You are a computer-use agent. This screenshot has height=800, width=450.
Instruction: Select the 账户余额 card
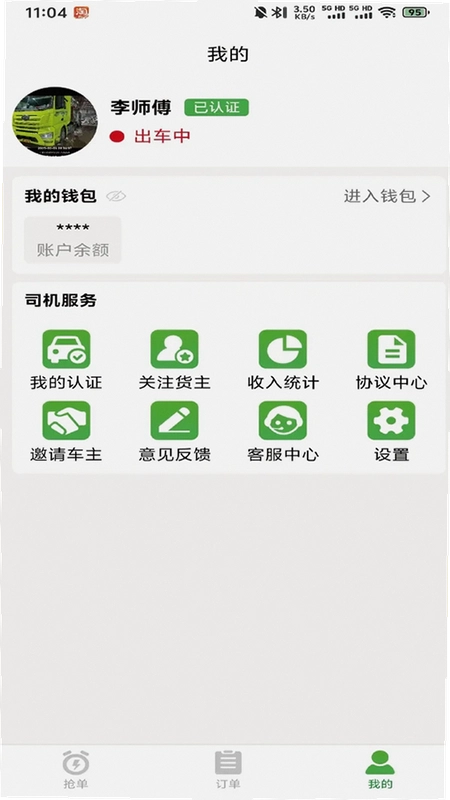(73, 240)
